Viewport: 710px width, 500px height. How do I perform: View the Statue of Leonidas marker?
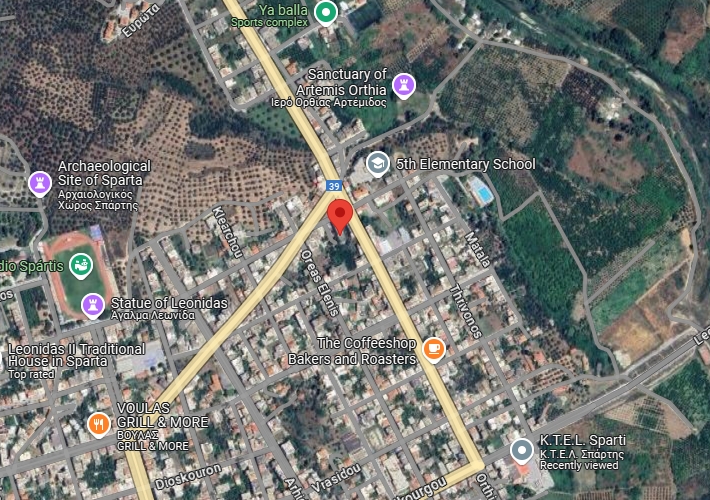point(94,303)
